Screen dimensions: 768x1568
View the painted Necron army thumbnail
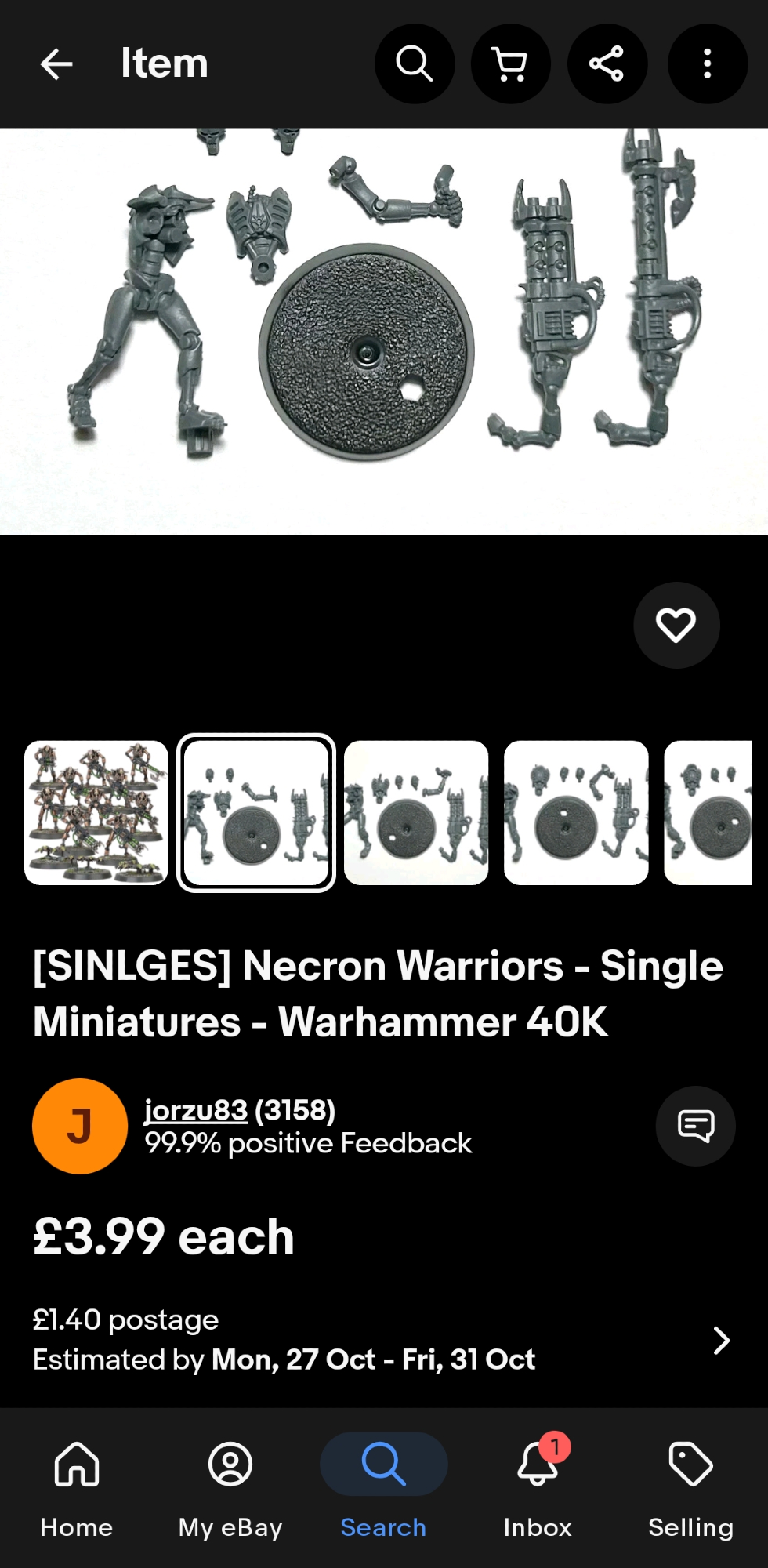point(96,813)
